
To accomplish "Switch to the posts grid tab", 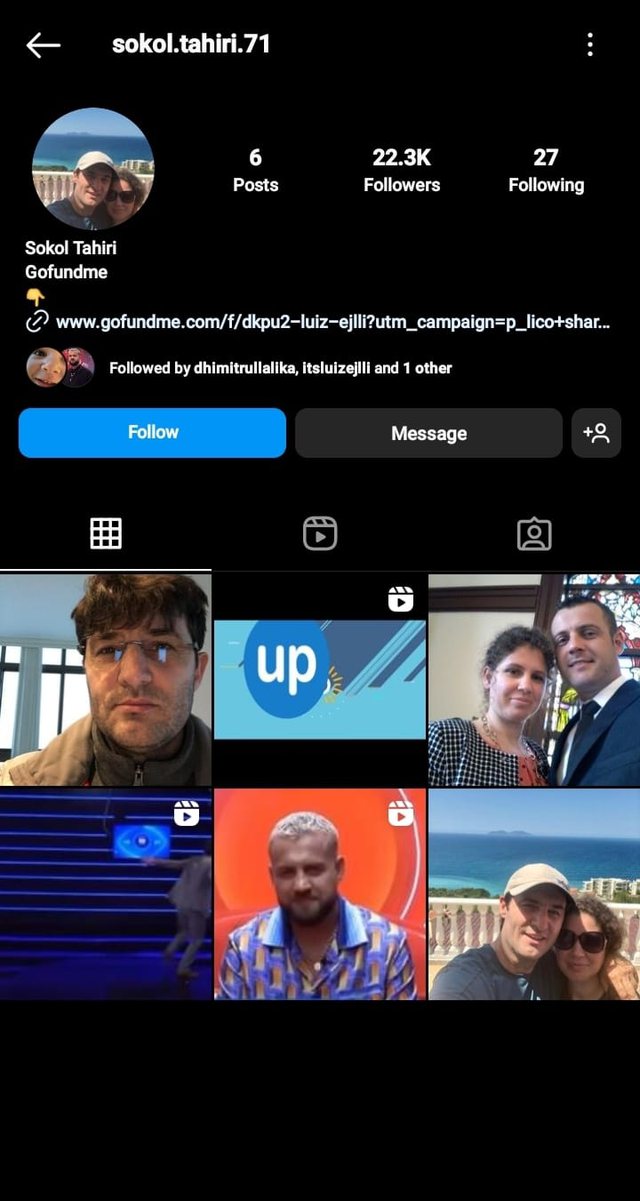I will pos(106,534).
